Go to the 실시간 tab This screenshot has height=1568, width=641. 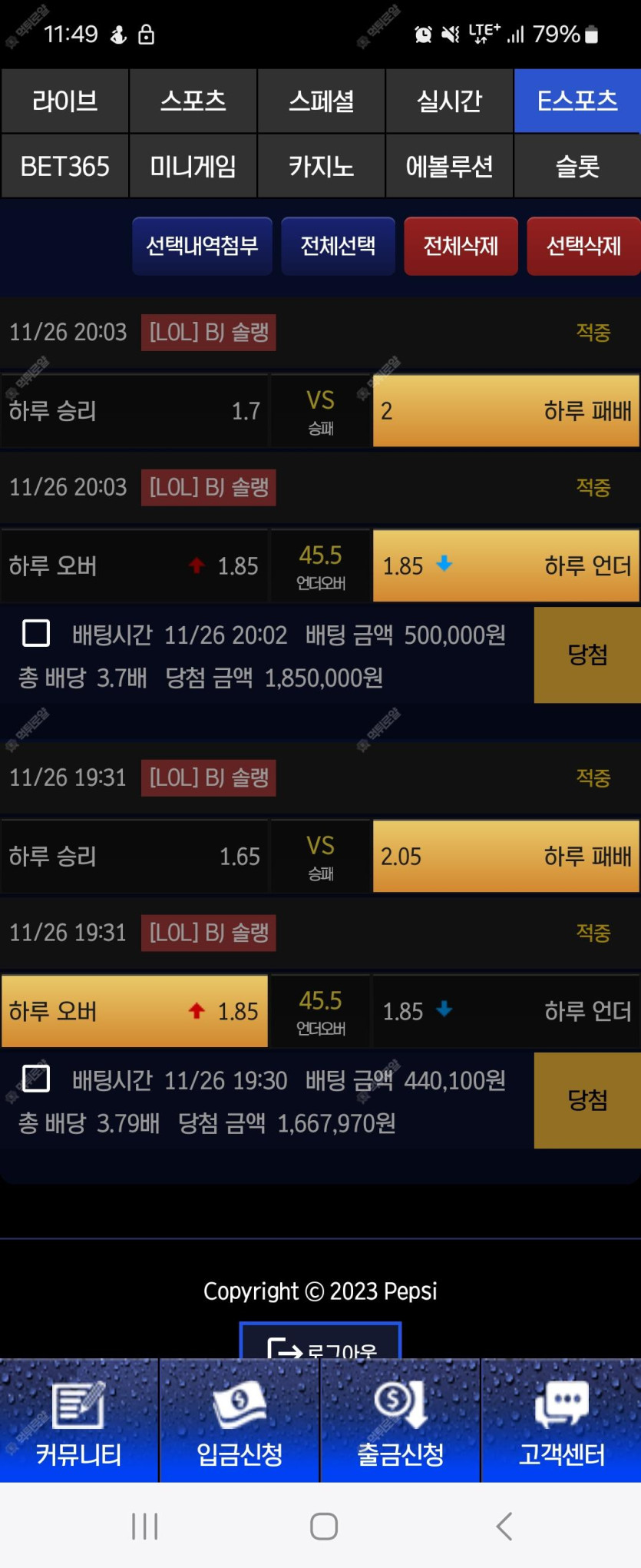[449, 101]
